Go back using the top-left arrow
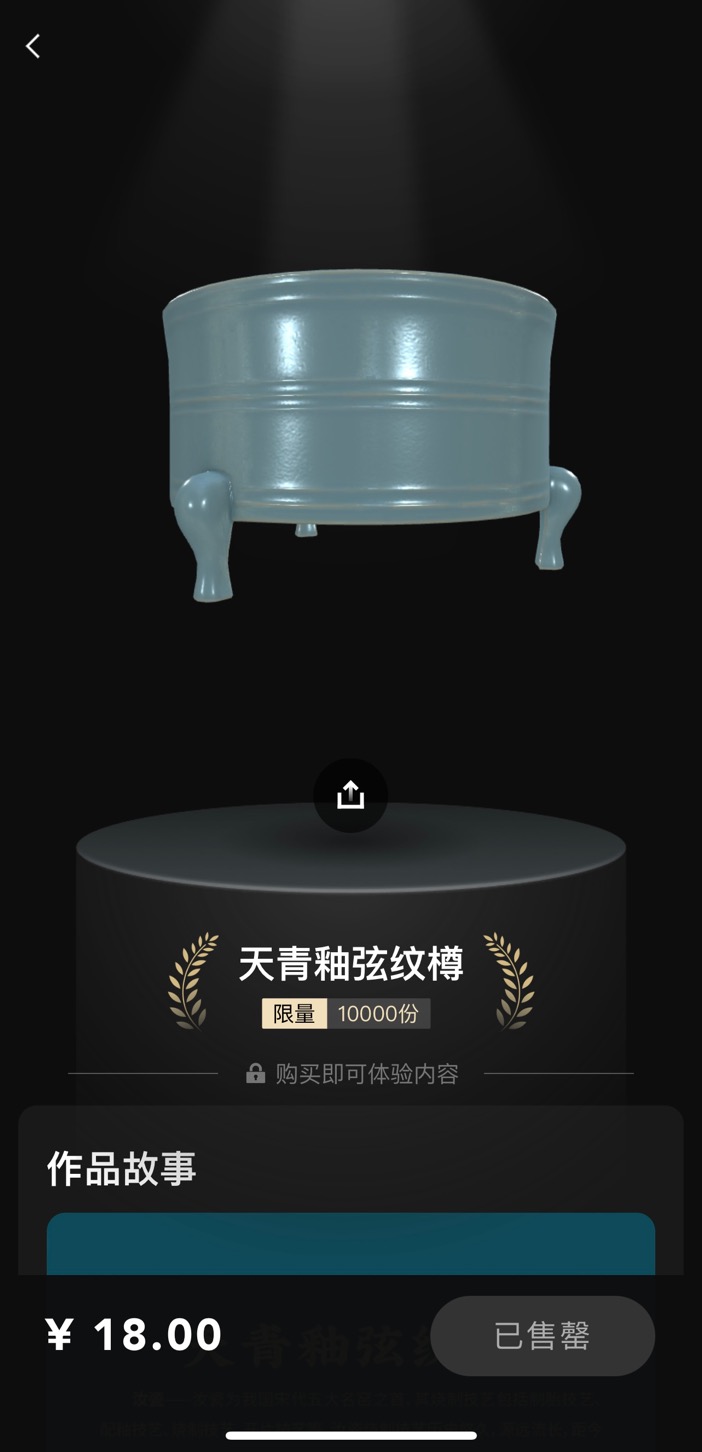Image resolution: width=702 pixels, height=1452 pixels. [x=33, y=46]
